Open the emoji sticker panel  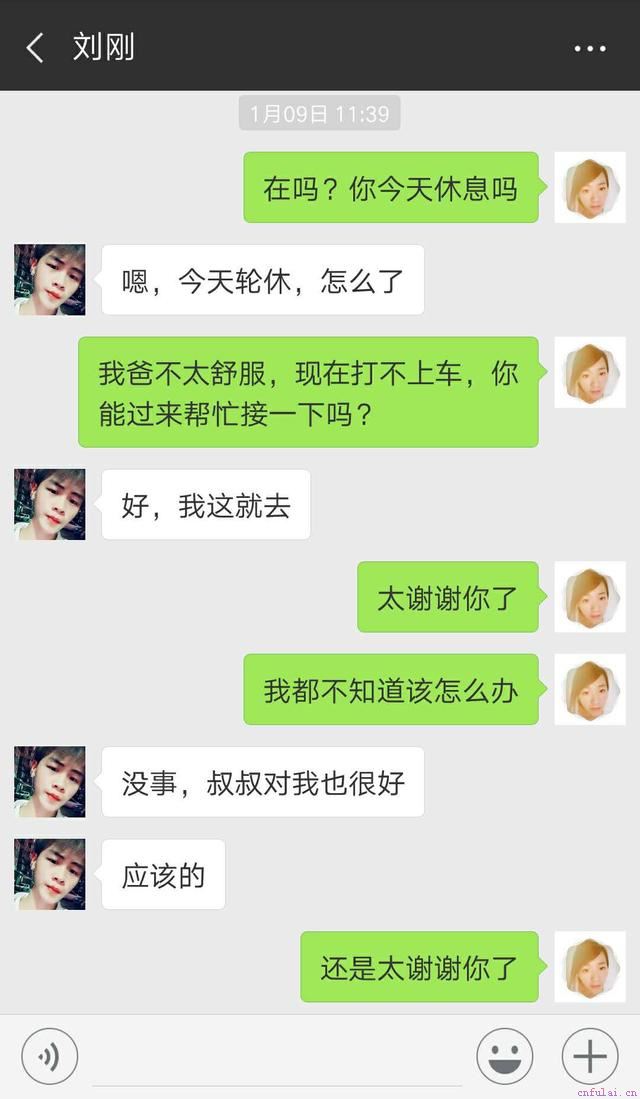[x=504, y=1056]
